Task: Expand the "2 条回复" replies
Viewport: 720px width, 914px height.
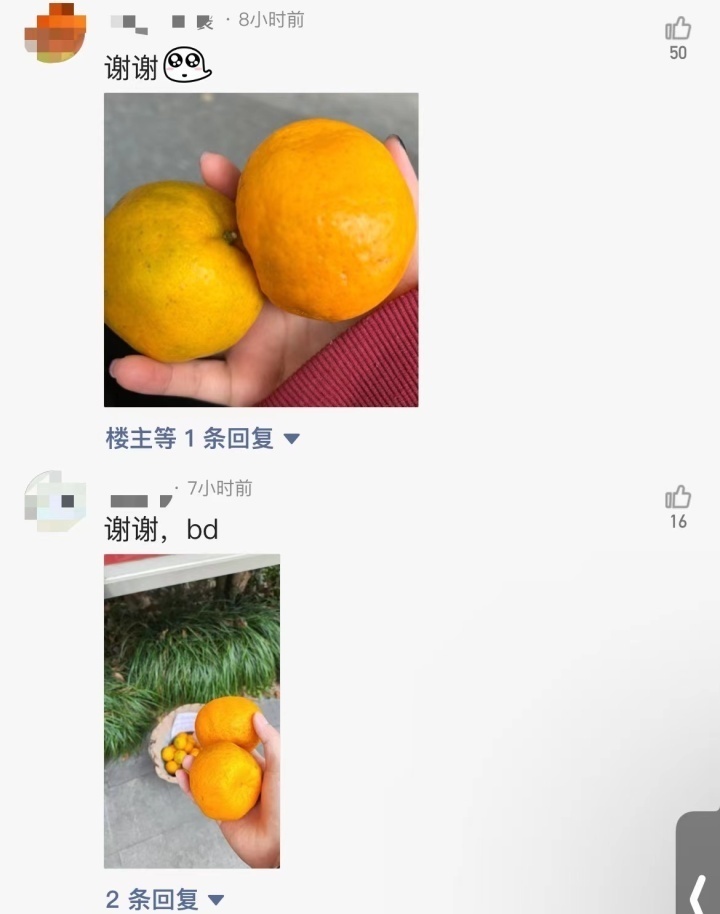Action: point(165,899)
